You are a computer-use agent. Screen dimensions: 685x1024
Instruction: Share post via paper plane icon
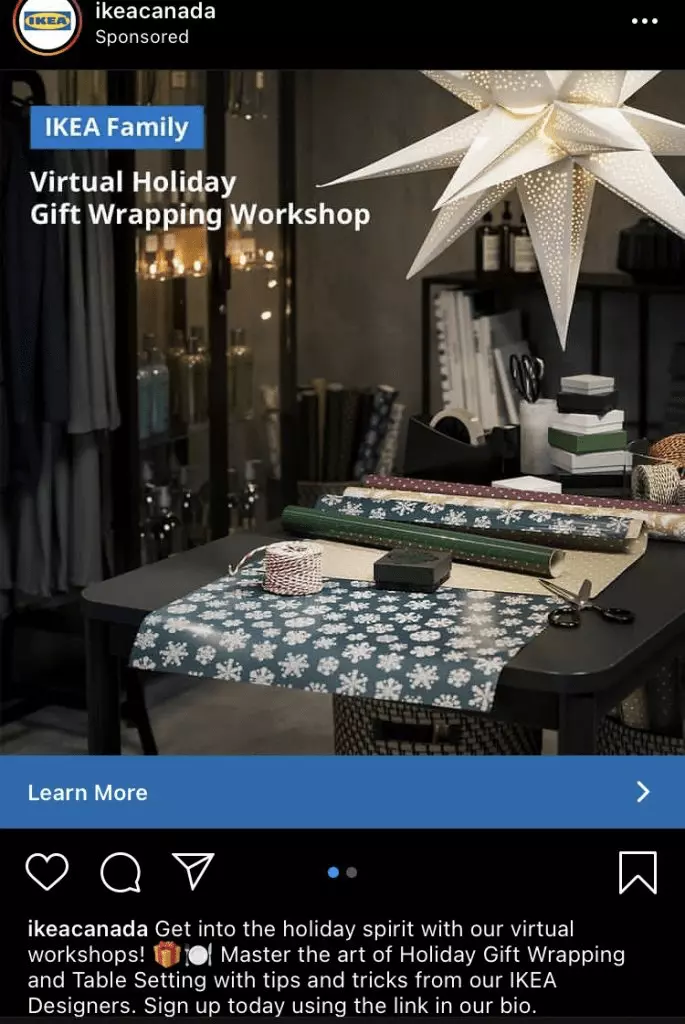[194, 871]
